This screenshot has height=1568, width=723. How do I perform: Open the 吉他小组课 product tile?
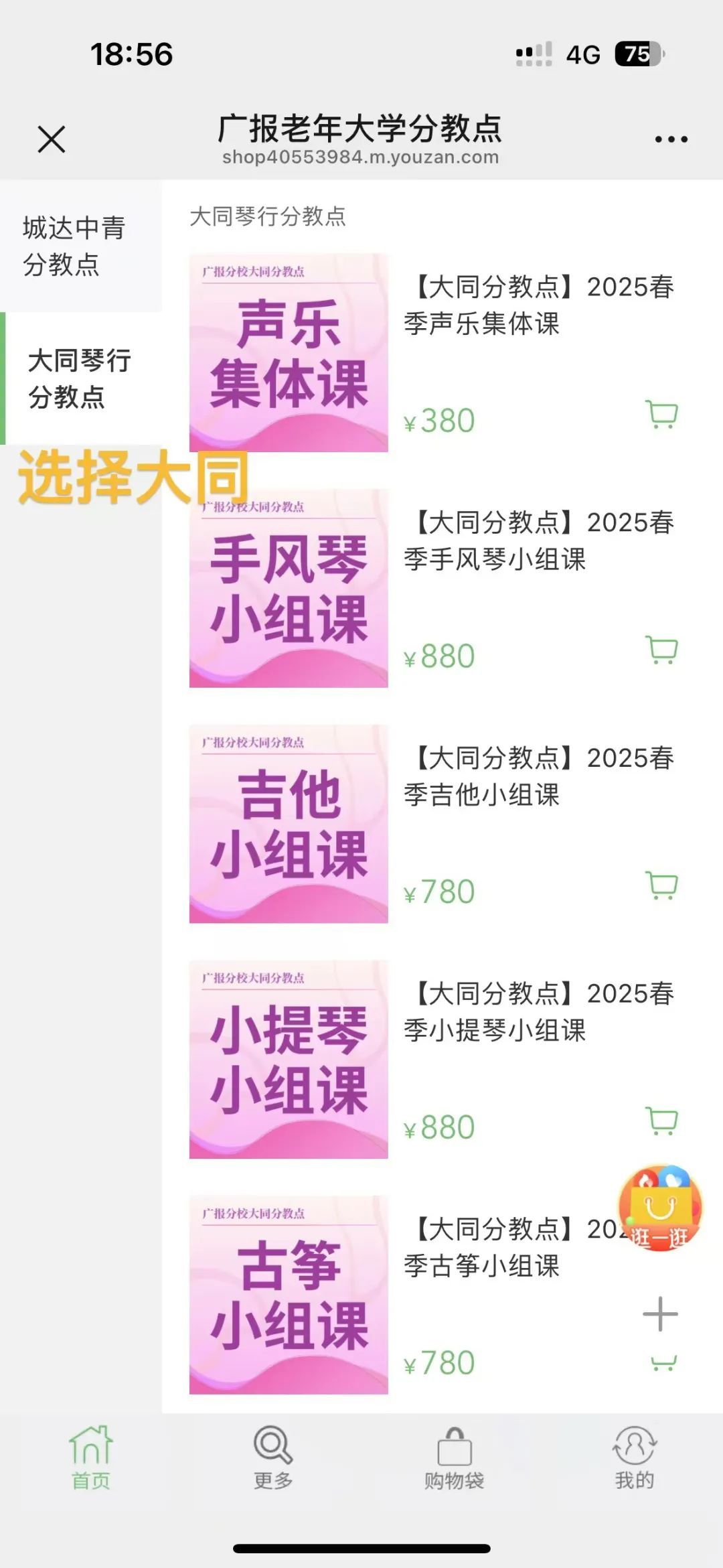pyautogui.click(x=289, y=824)
